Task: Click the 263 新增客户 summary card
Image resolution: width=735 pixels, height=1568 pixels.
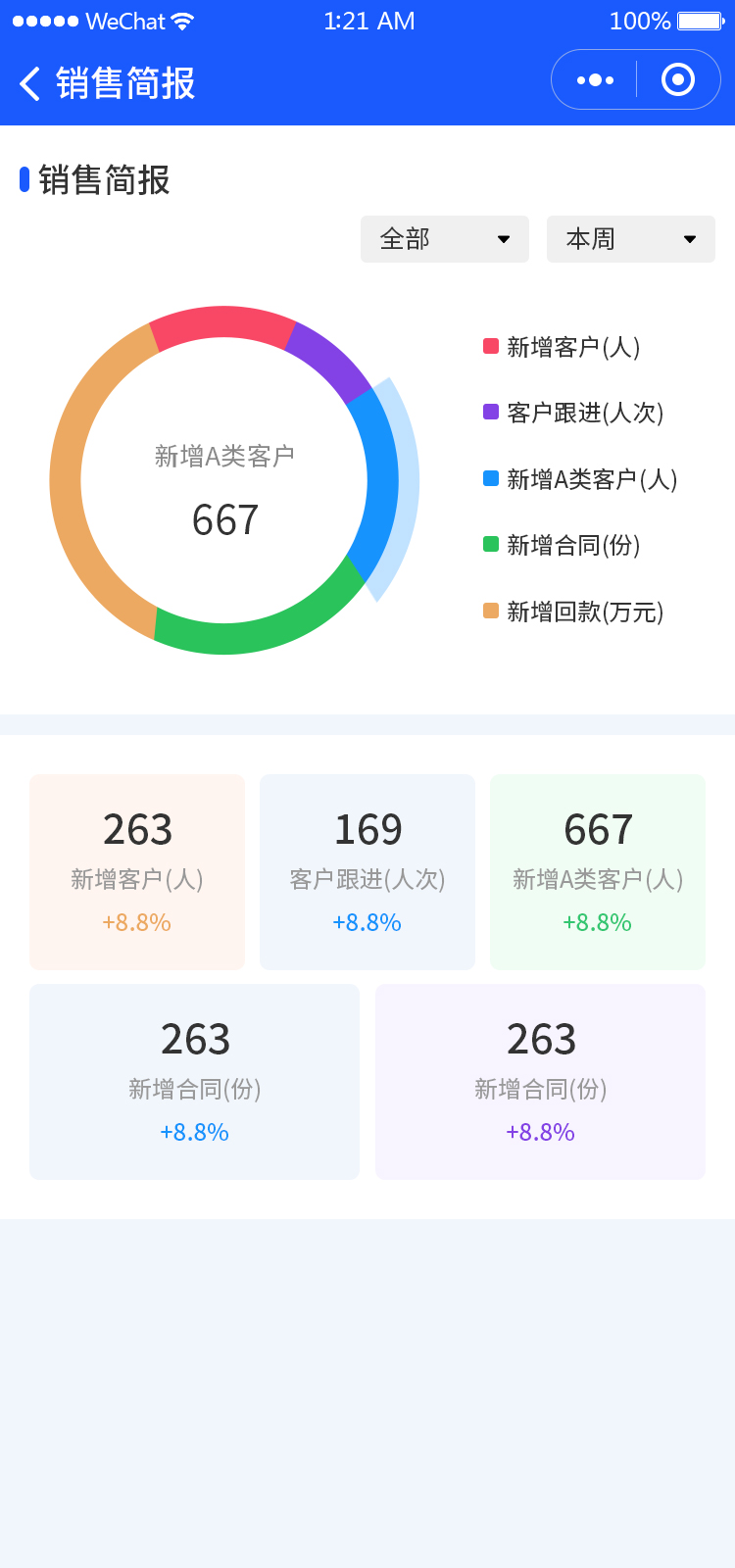Action: click(x=136, y=870)
